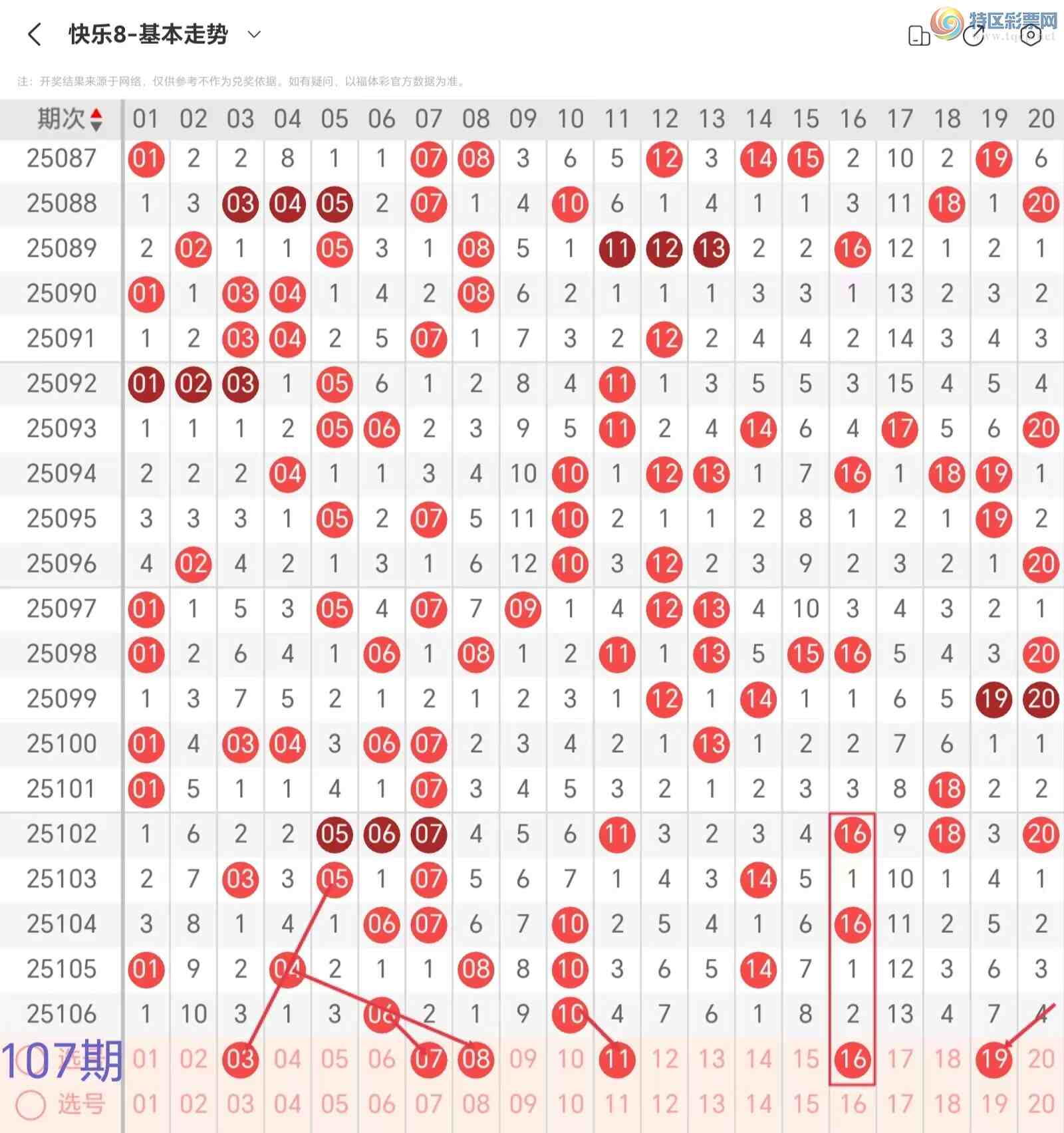1064x1133 pixels.
Task: Toggle the 期次 sort order arrows
Action: pyautogui.click(x=96, y=120)
